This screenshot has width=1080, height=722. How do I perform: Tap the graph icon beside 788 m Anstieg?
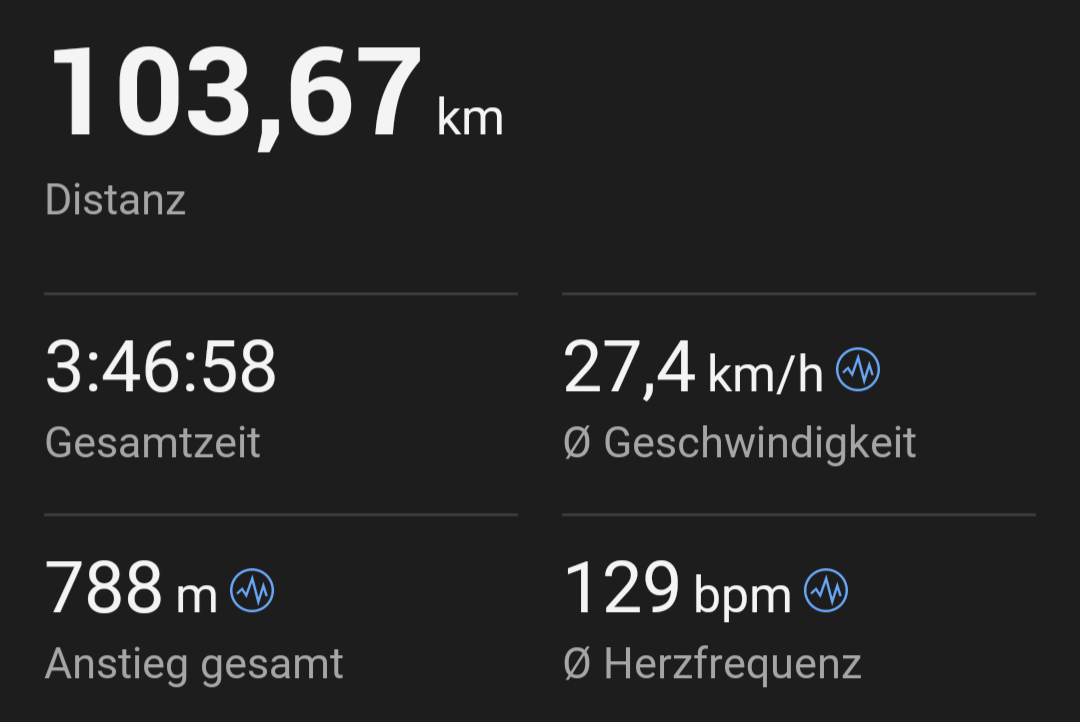click(x=252, y=591)
